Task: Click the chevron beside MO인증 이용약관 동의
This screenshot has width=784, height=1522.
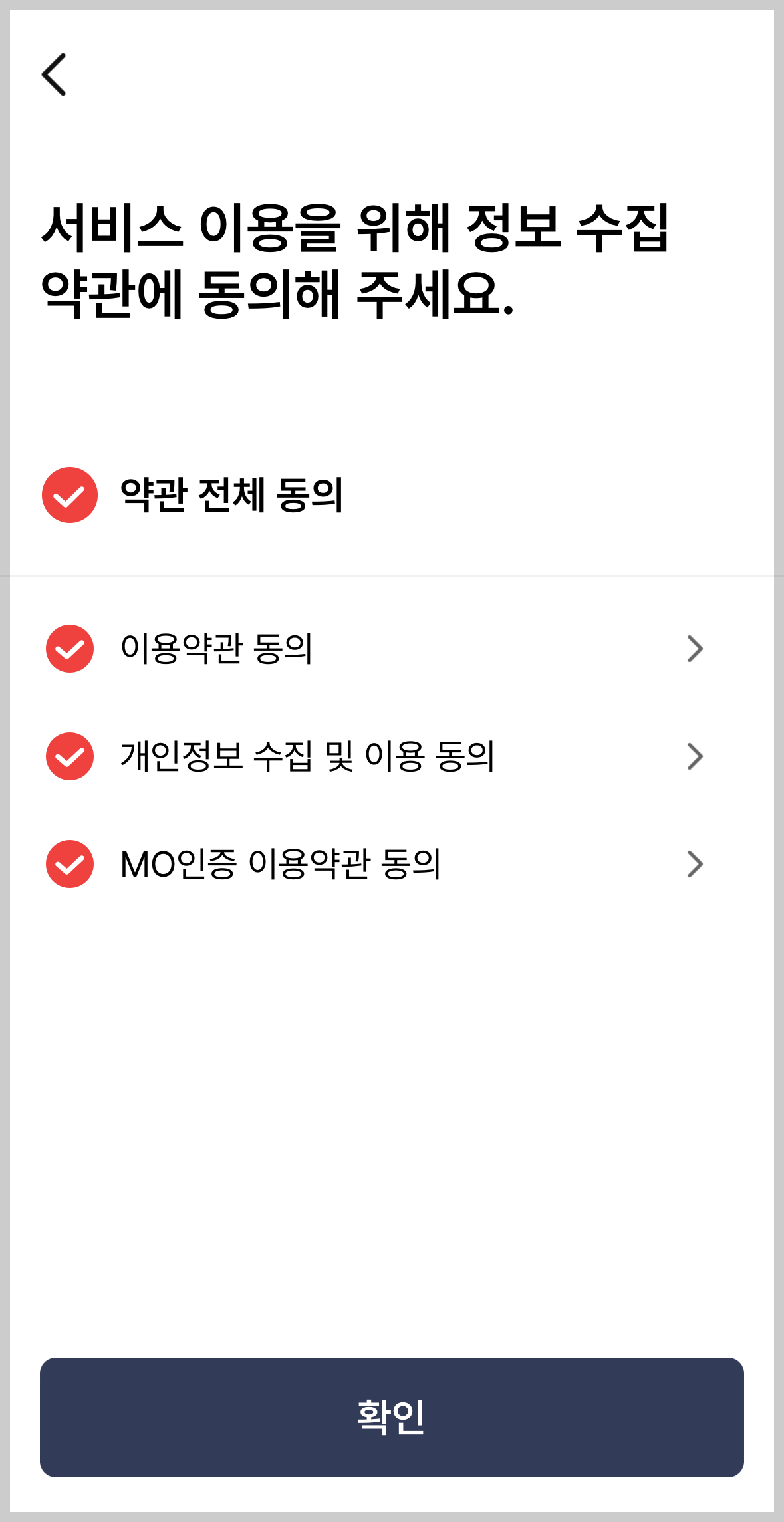Action: (x=694, y=863)
